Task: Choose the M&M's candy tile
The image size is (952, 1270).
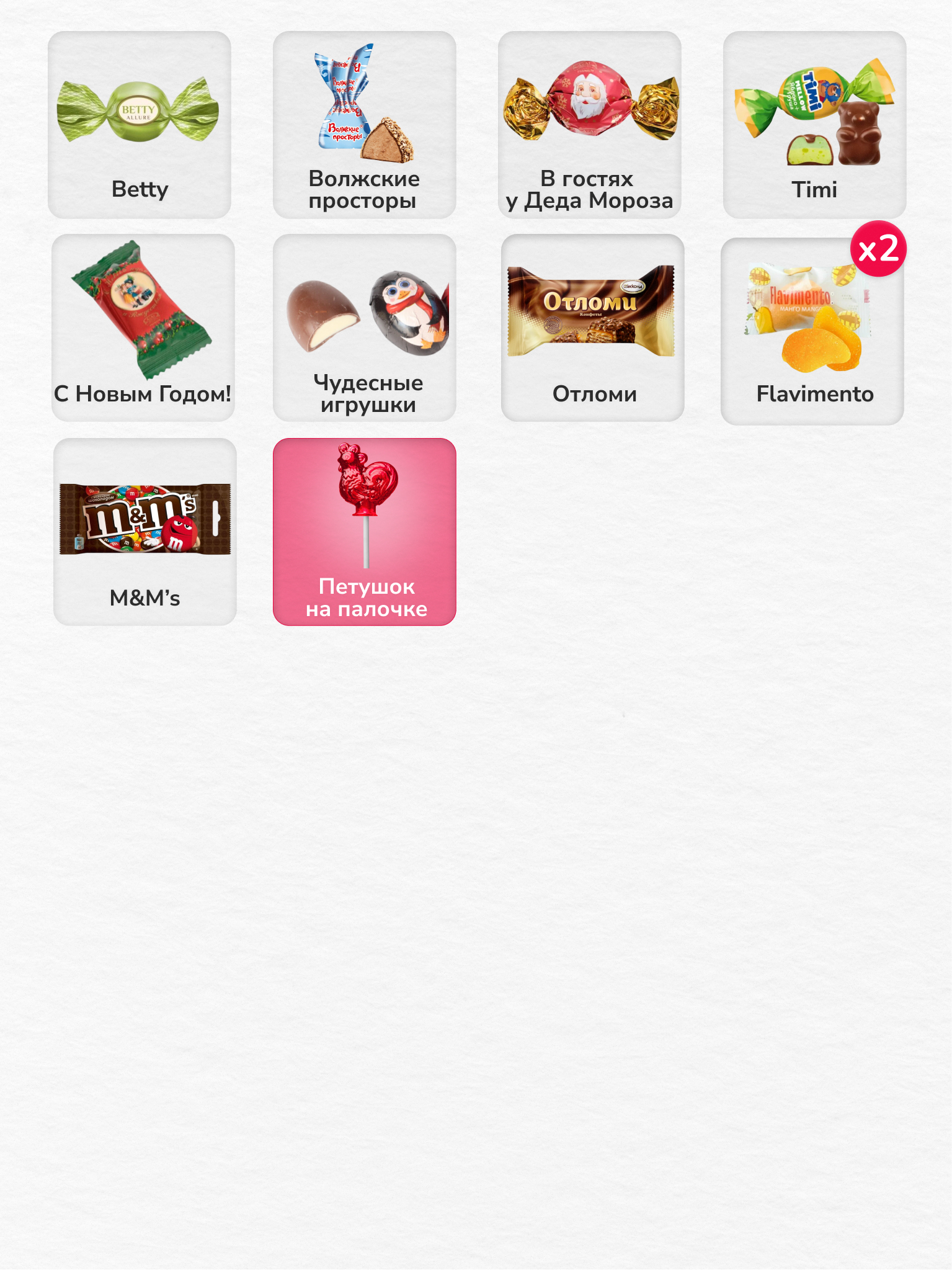Action: point(145,532)
